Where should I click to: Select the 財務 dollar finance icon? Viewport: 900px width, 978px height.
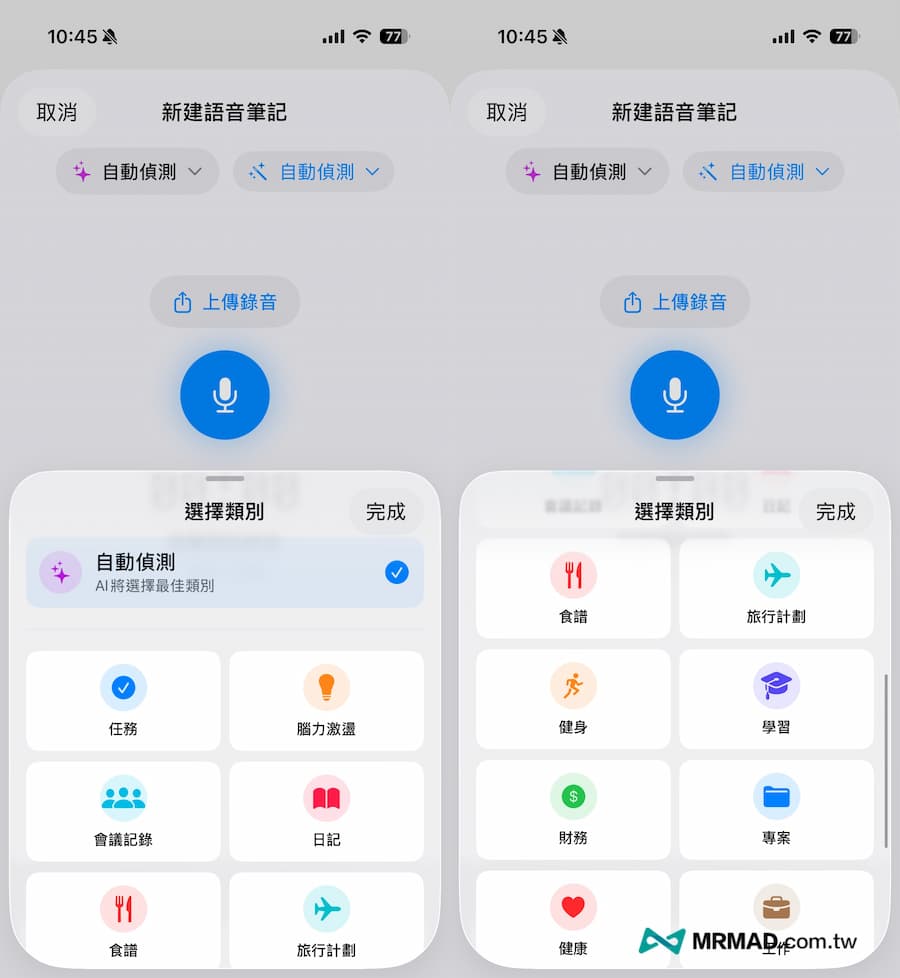(x=572, y=798)
